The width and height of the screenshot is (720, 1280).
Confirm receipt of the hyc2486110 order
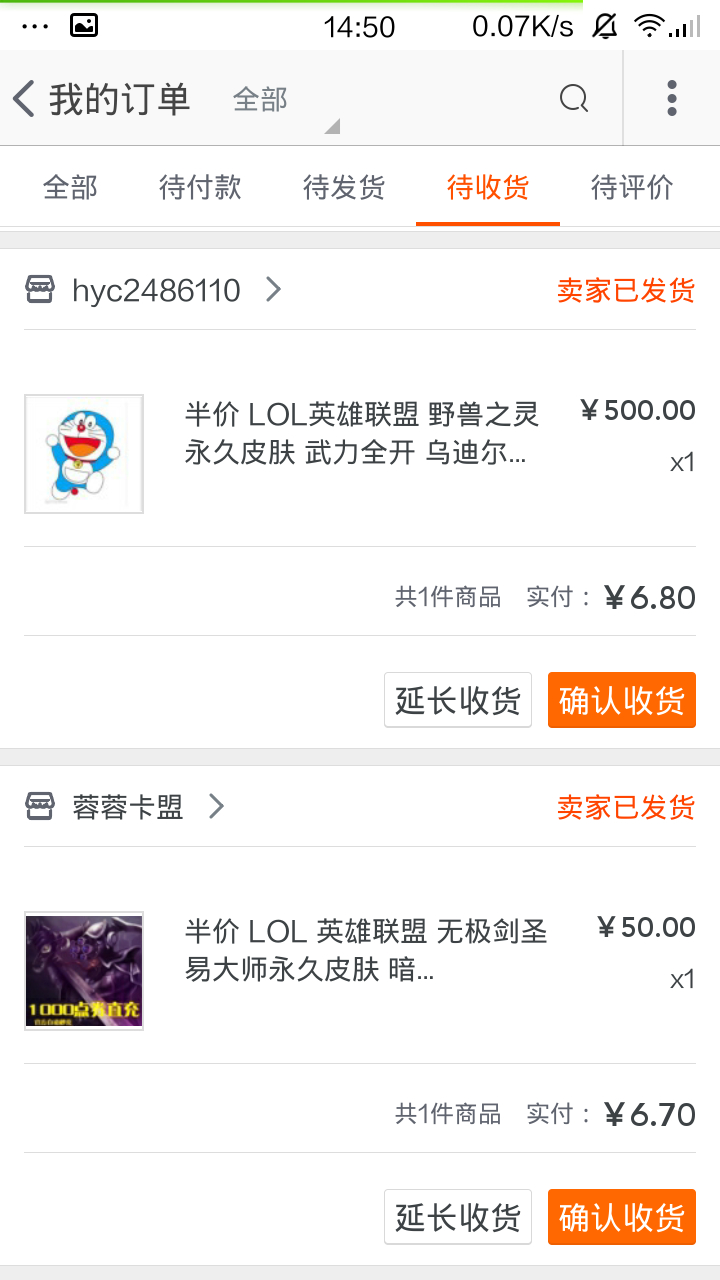[621, 700]
